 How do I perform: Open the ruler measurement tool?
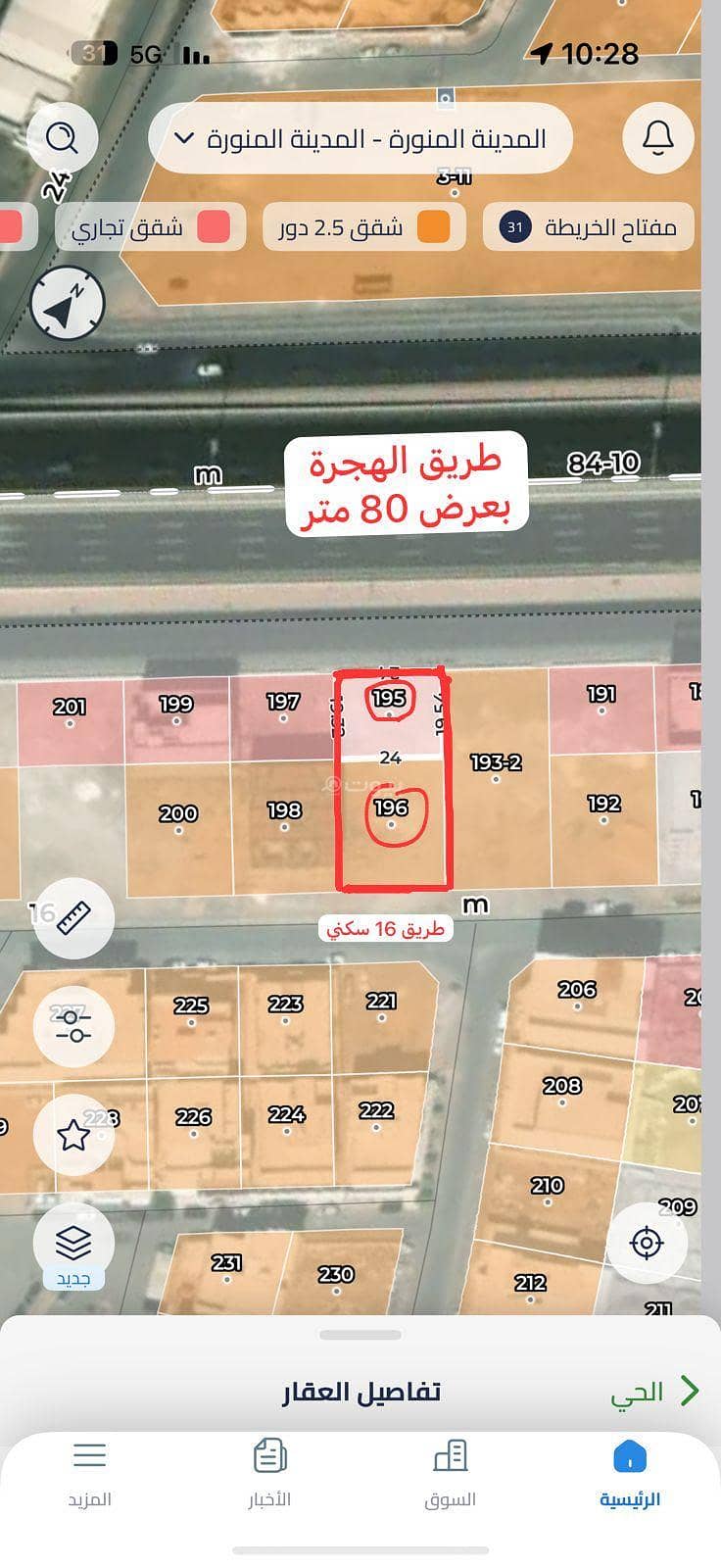pyautogui.click(x=73, y=917)
